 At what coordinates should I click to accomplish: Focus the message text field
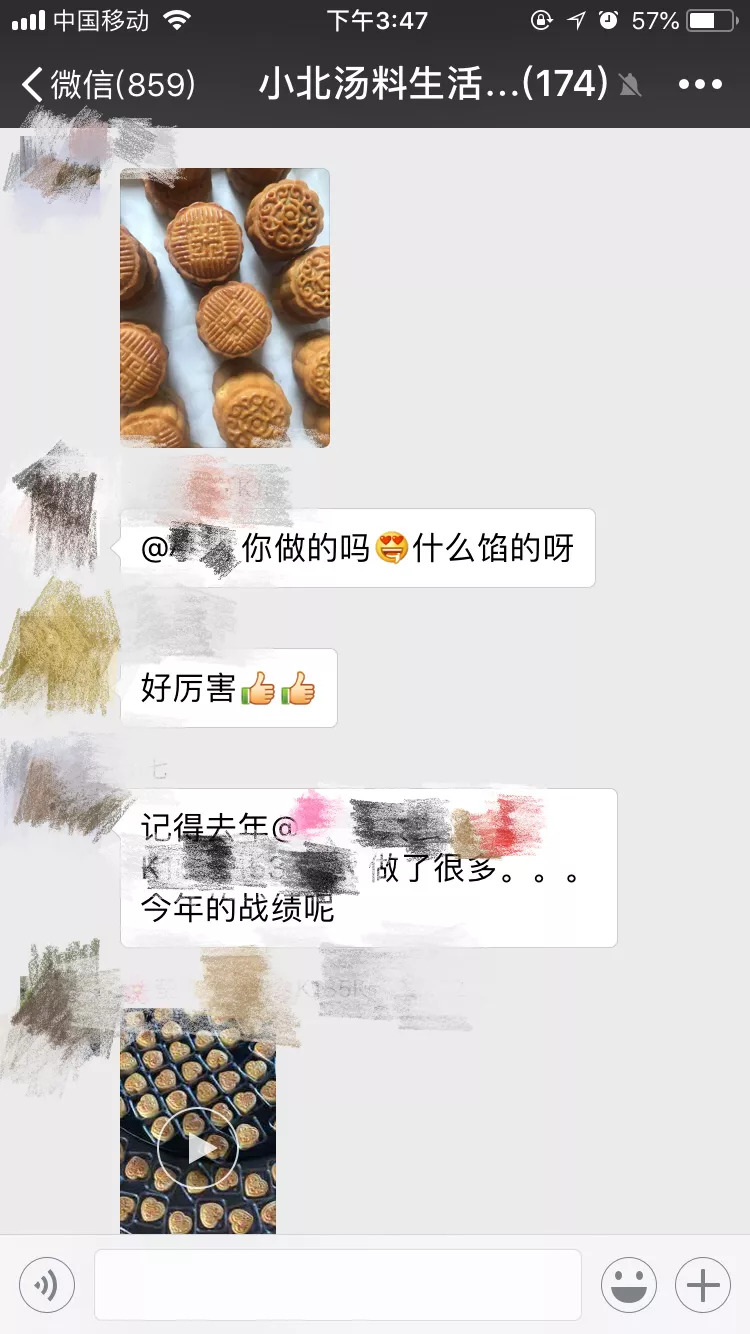(x=338, y=1284)
